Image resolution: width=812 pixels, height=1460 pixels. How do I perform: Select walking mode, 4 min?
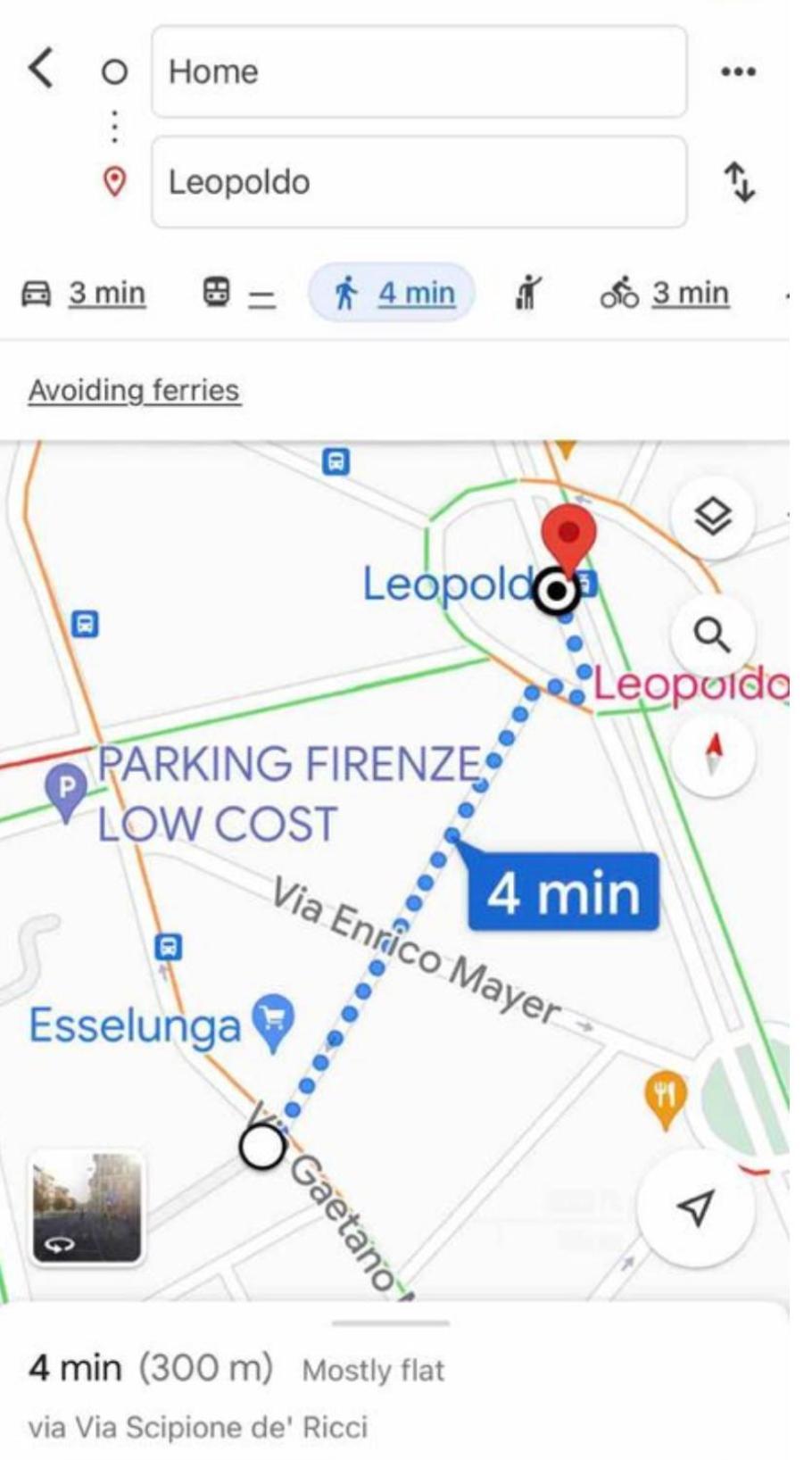coord(394,293)
